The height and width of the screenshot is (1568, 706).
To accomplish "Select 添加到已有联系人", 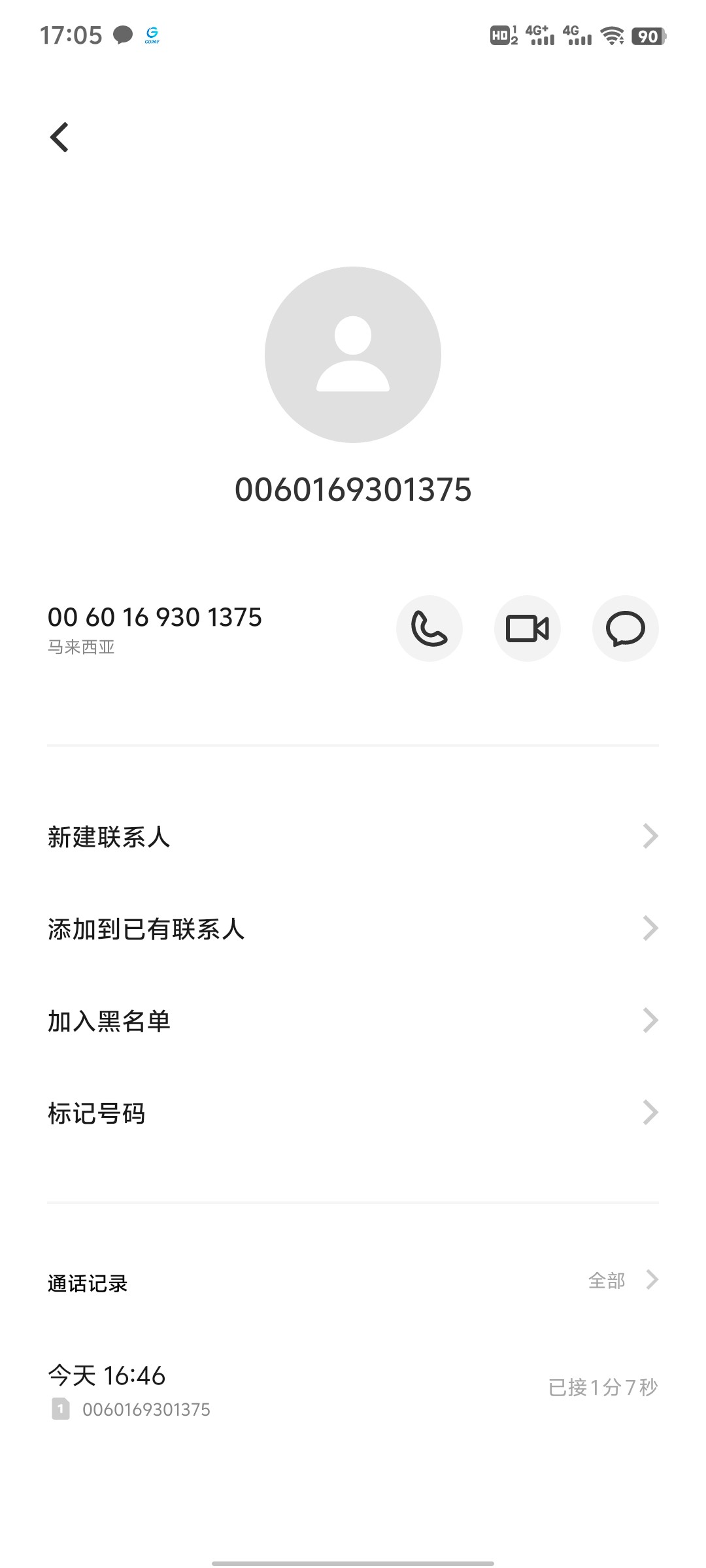I will [353, 928].
